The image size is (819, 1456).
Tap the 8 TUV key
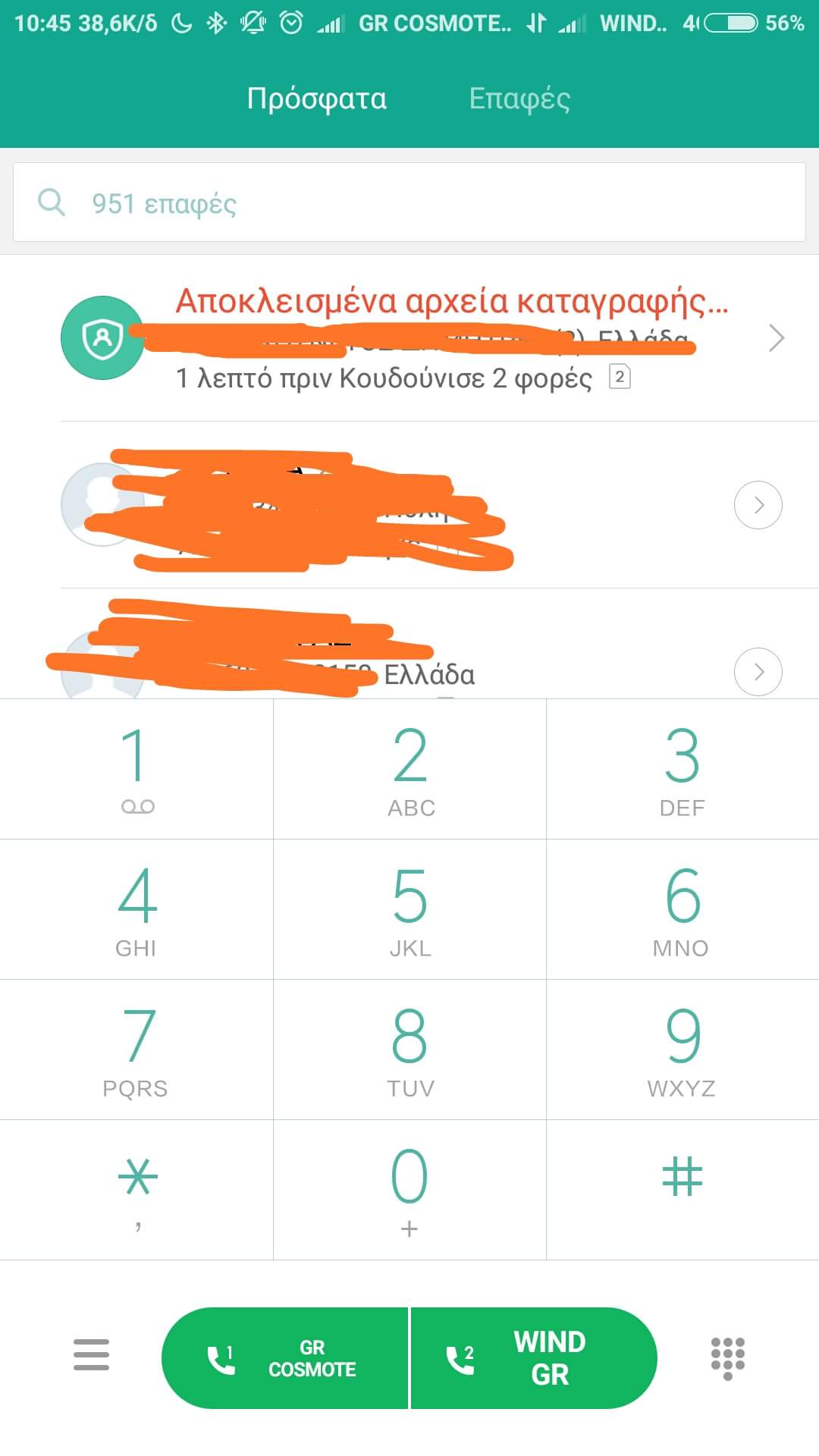point(409,1049)
